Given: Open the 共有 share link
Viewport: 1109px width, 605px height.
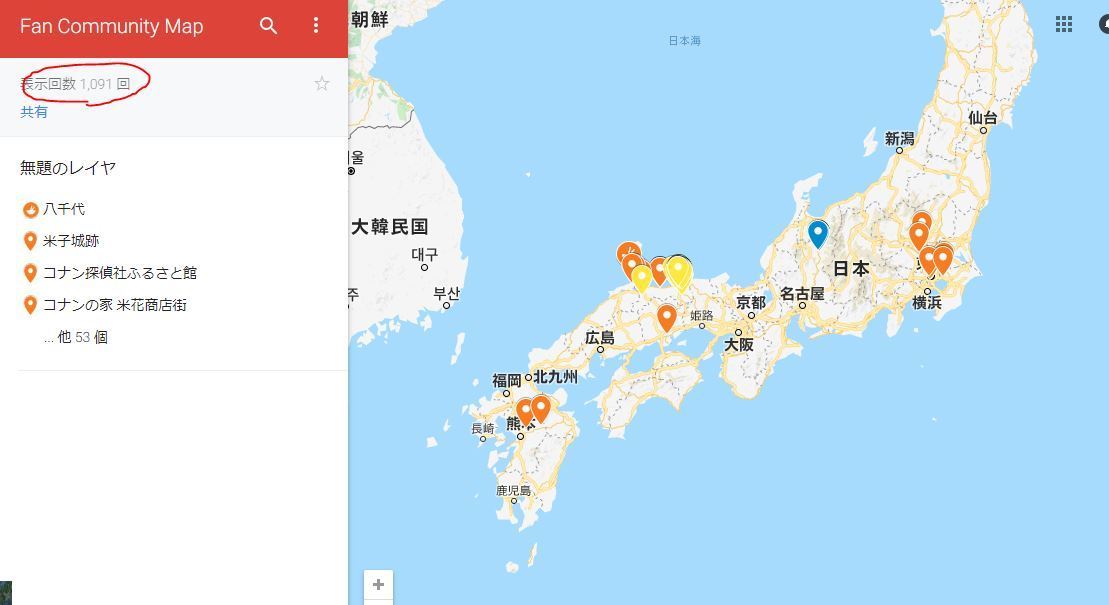Looking at the screenshot, I should [34, 112].
